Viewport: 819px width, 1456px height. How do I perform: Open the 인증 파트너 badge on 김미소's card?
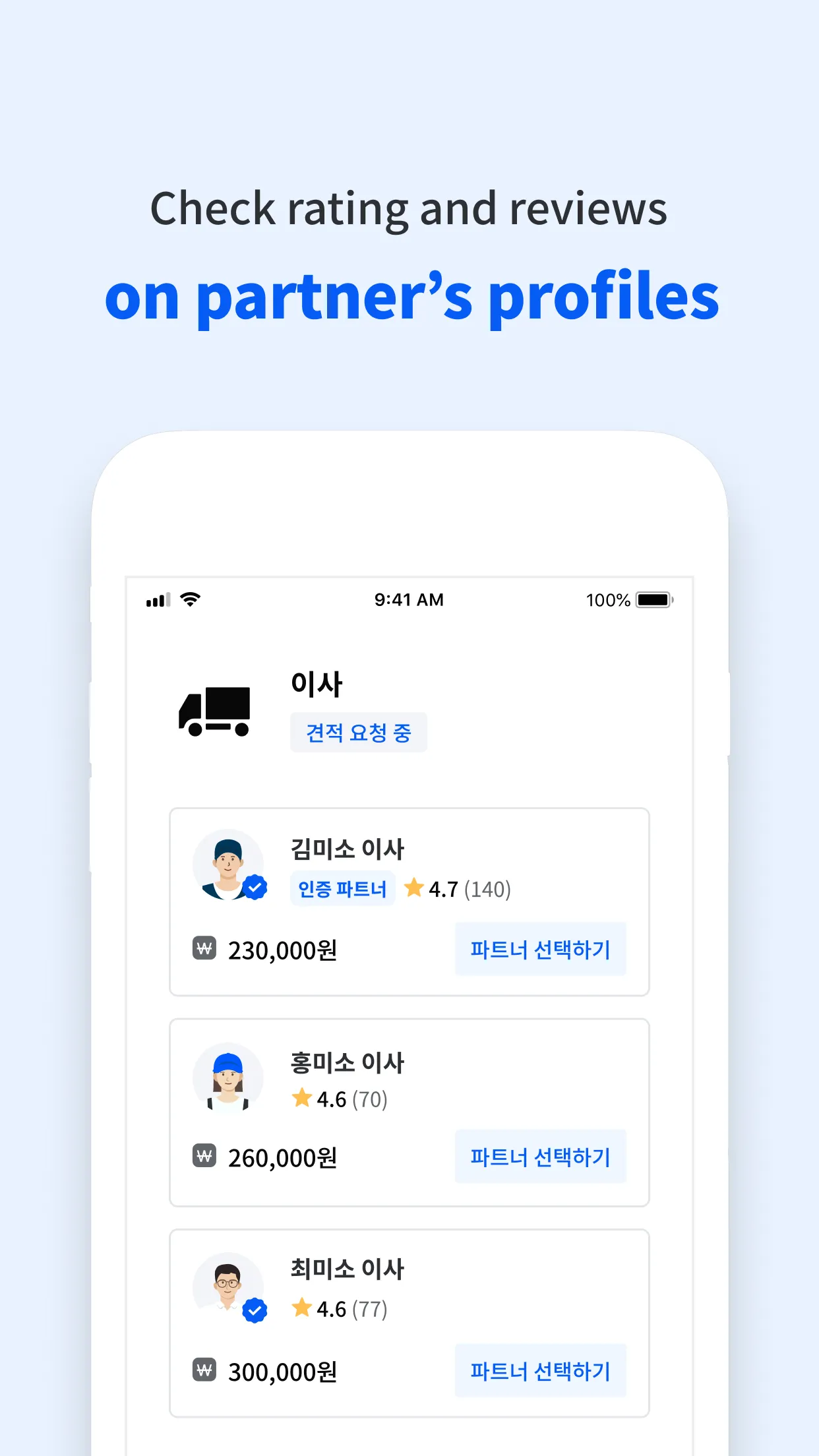pyautogui.click(x=342, y=888)
